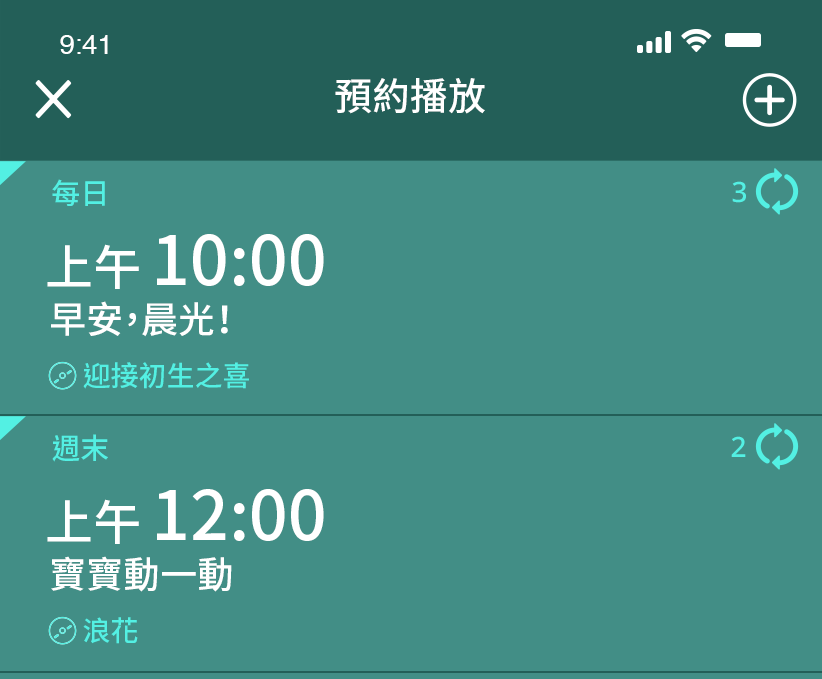
Task: Close the 預約播放 screen
Action: [53, 99]
